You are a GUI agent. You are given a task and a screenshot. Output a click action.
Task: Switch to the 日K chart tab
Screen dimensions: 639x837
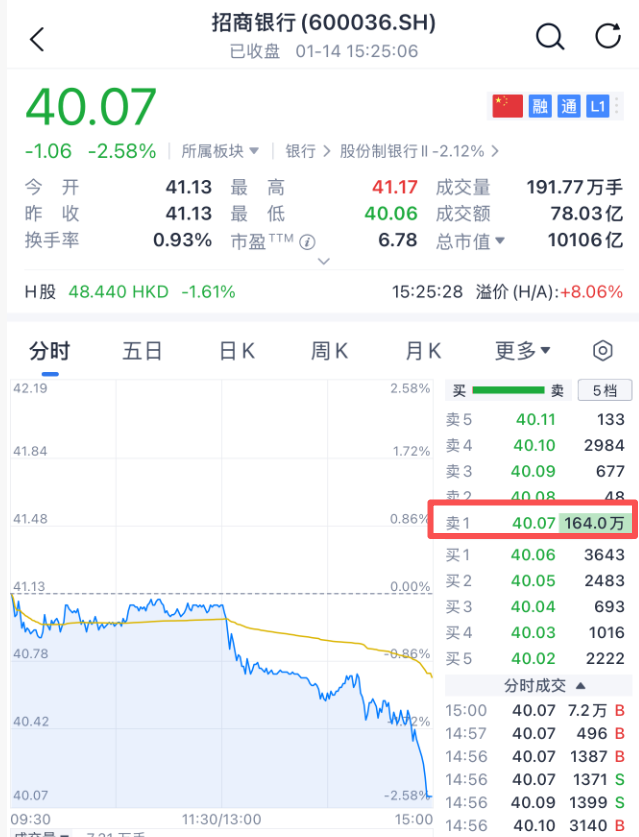237,351
